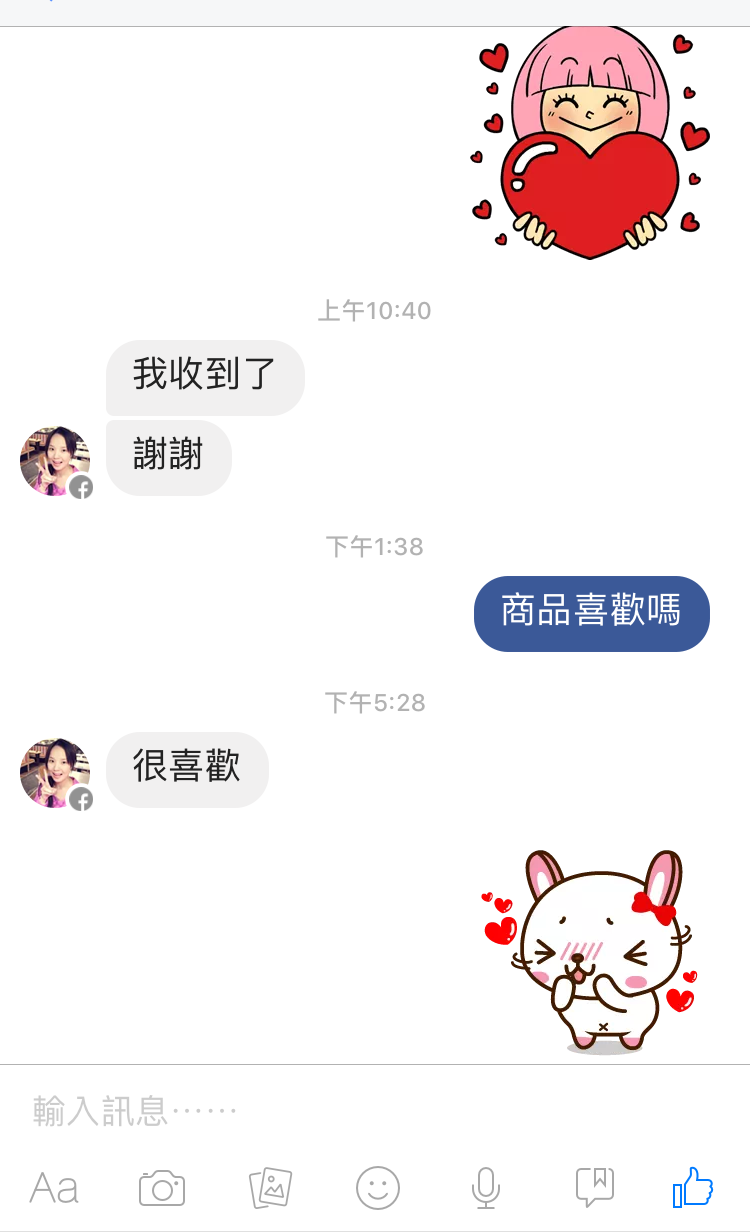Viewport: 750px width, 1232px height.
Task: Tap the microphone to record voice
Action: click(x=486, y=1188)
